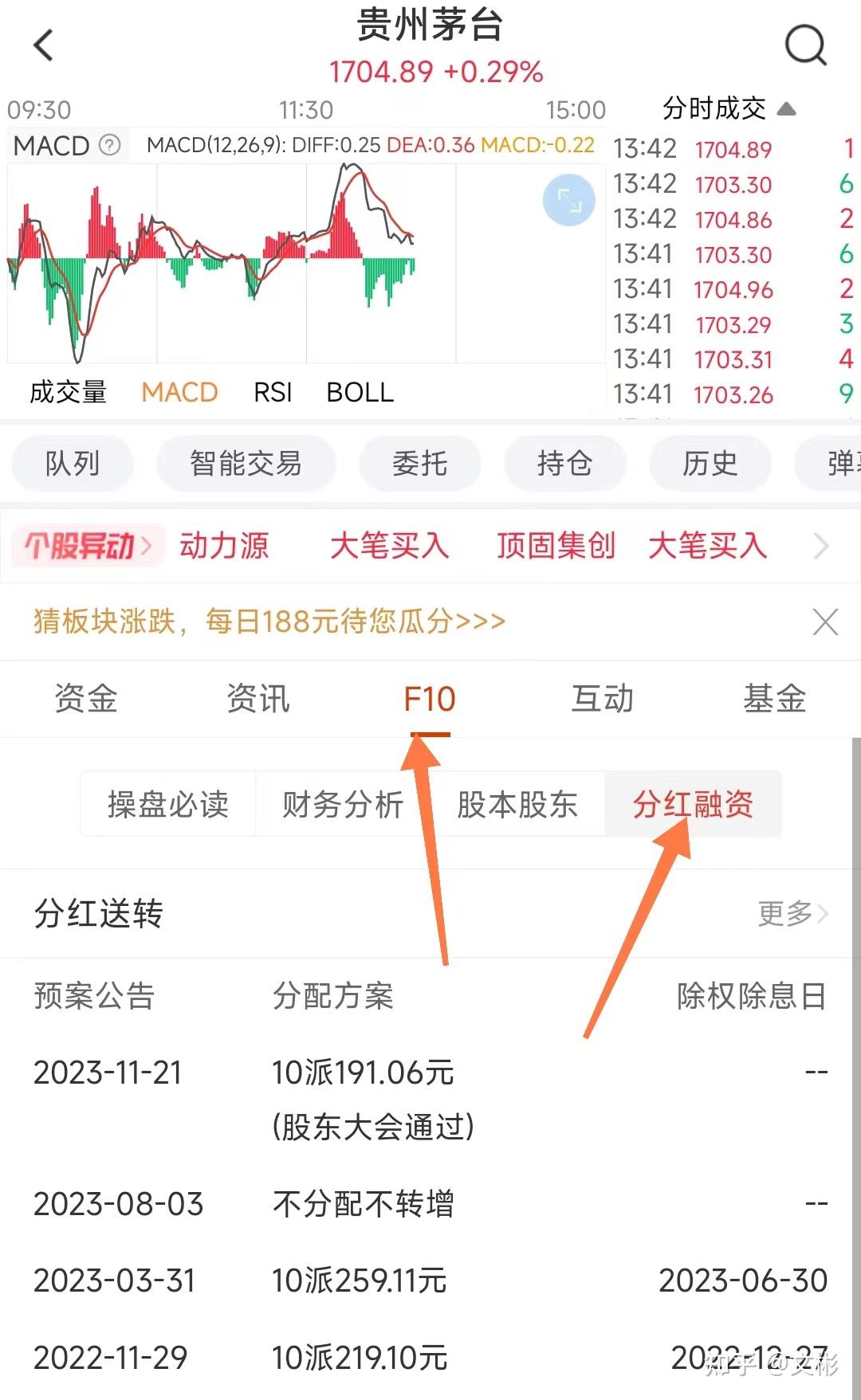Screen dimensions: 861x1400
Task: Go back with the top-left arrow
Action: tap(44, 44)
